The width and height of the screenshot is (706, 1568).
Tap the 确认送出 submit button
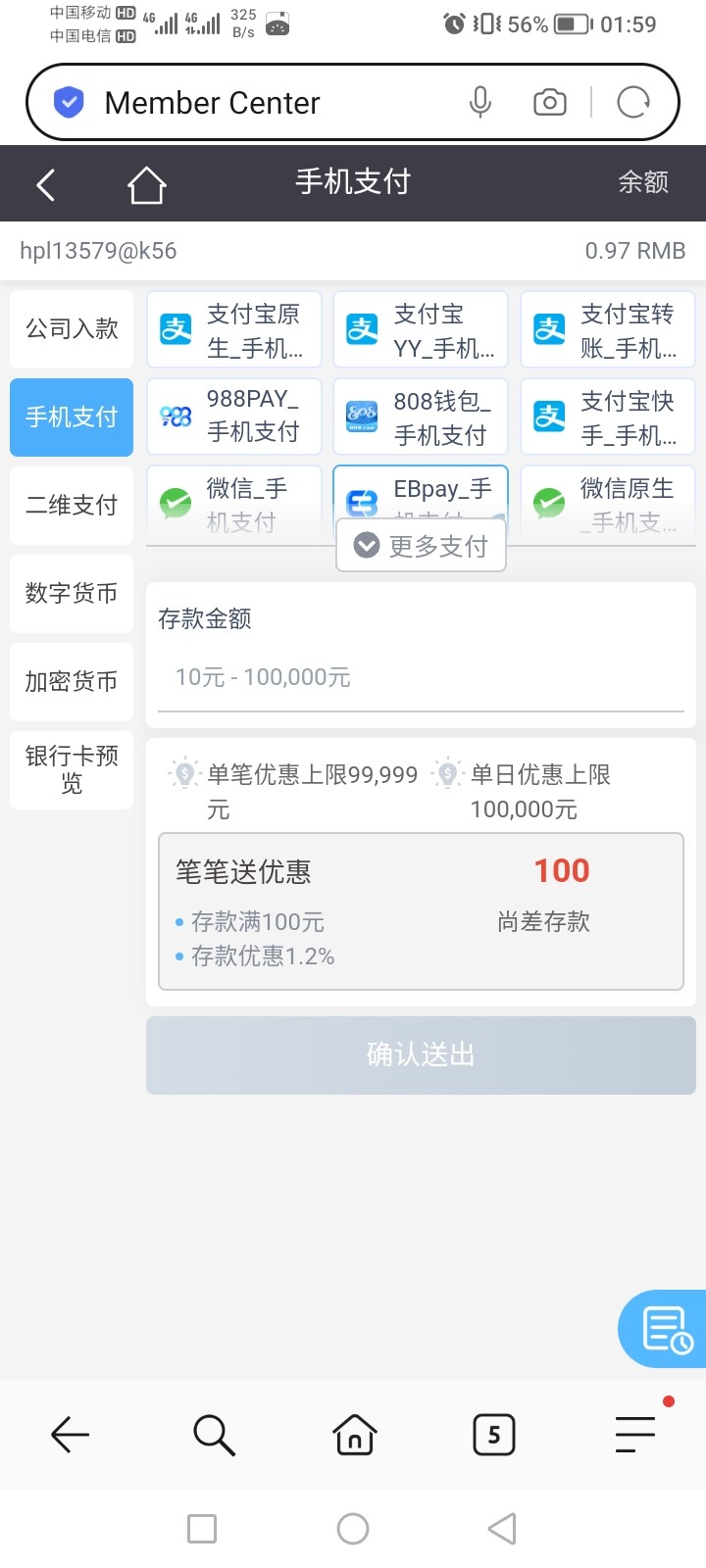click(x=421, y=1054)
